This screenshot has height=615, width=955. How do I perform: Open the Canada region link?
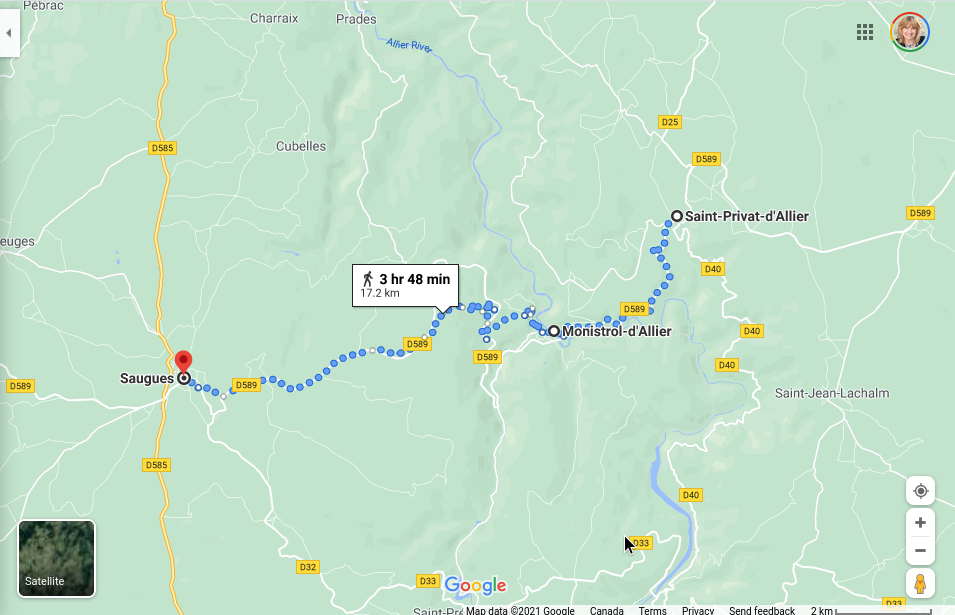click(607, 610)
